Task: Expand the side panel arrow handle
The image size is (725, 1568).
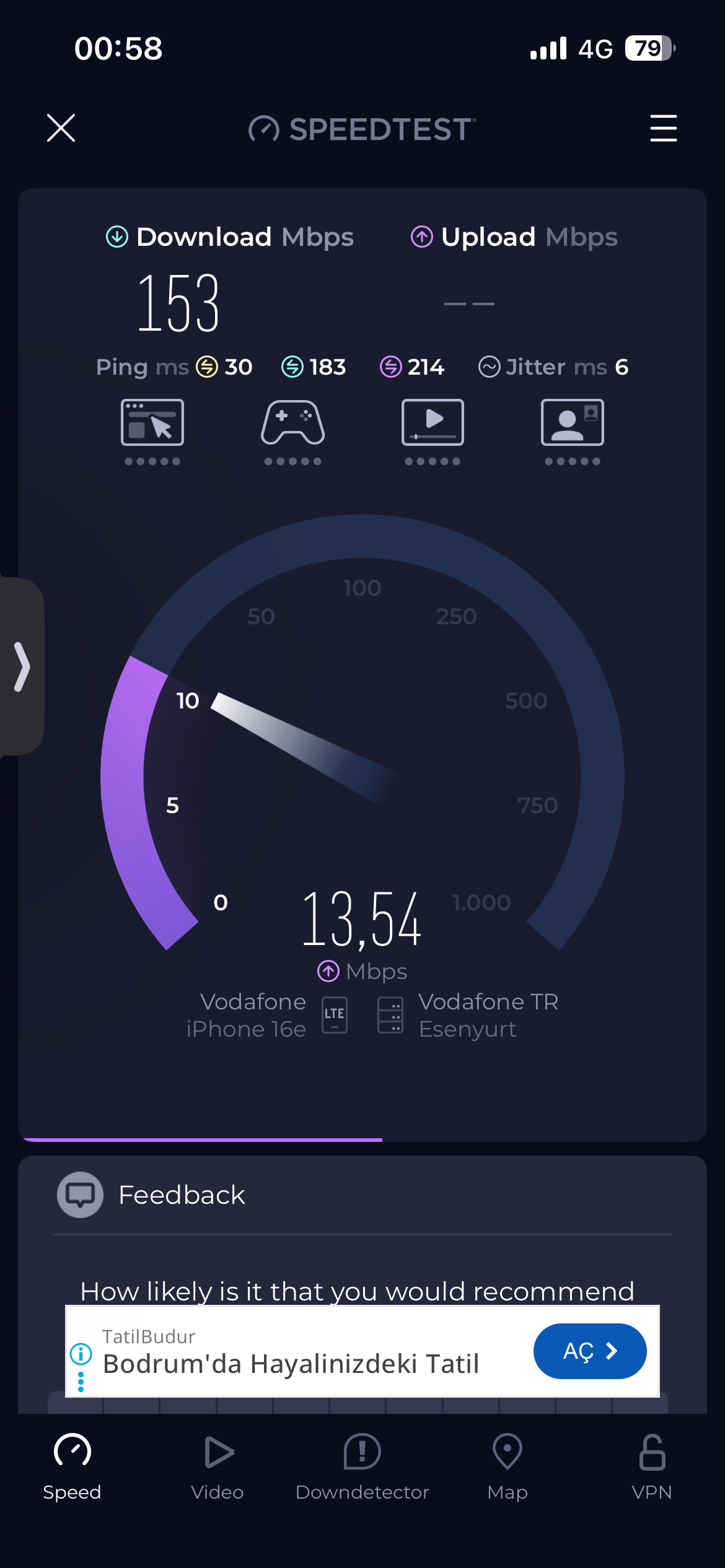Action: [22, 666]
